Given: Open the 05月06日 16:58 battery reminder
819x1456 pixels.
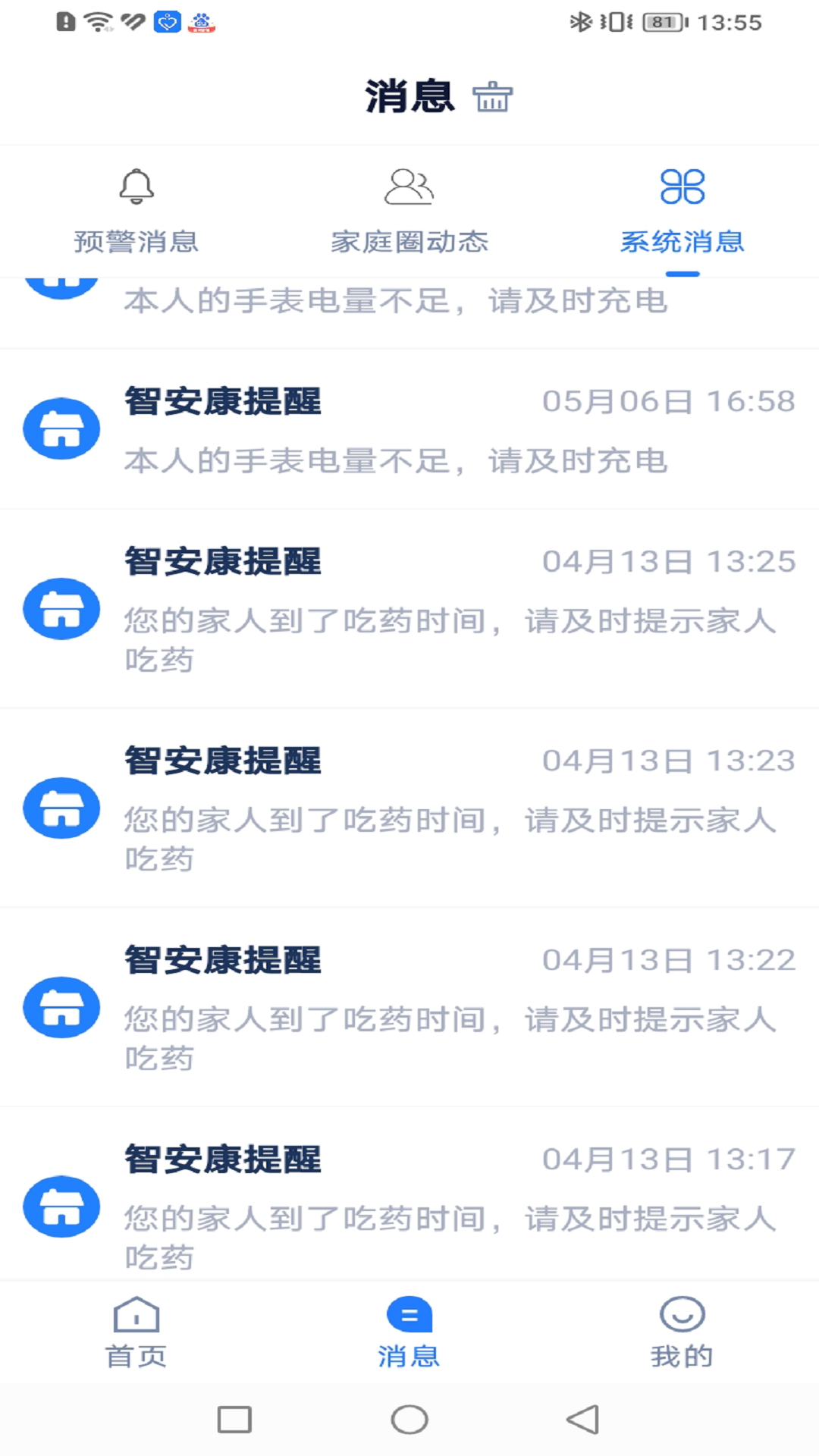Looking at the screenshot, I should tap(409, 430).
